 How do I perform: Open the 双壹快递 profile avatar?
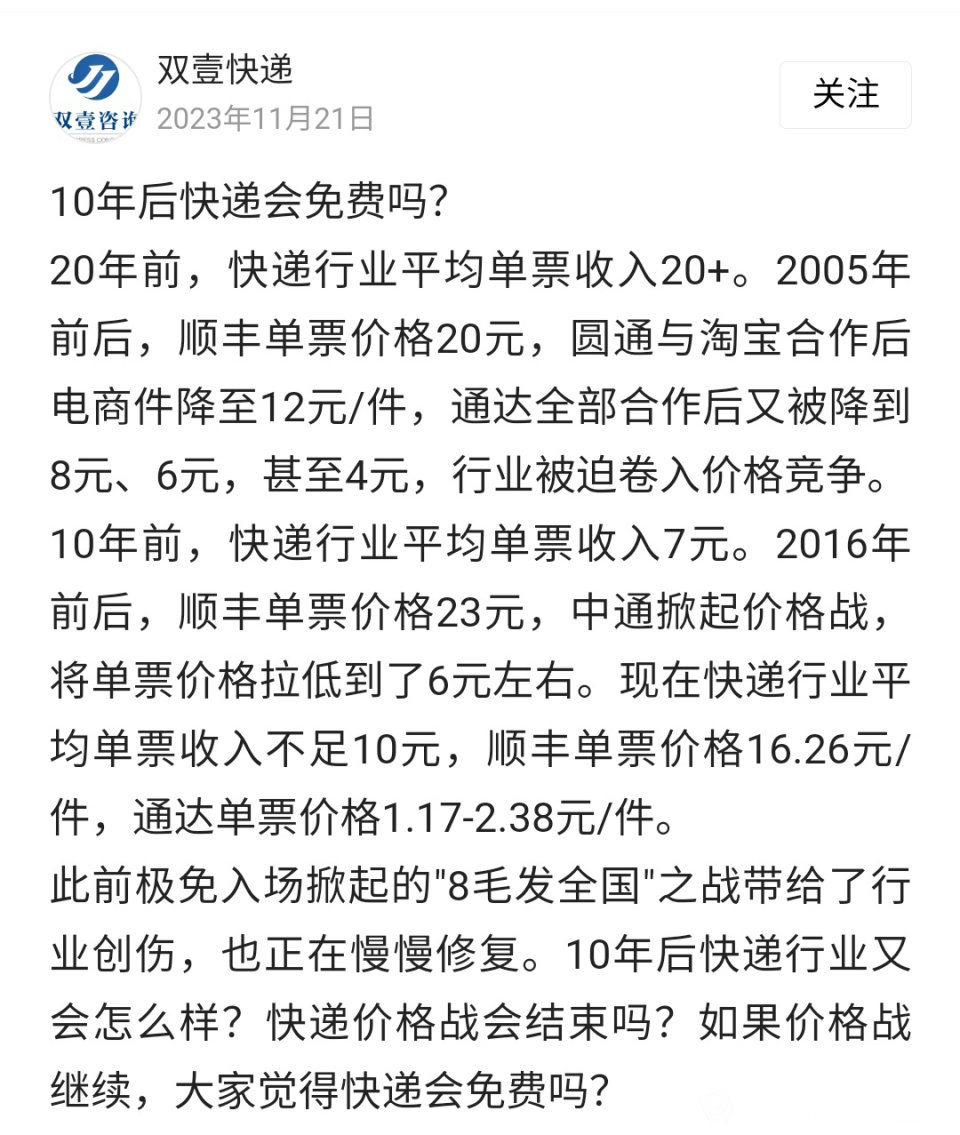coord(95,97)
